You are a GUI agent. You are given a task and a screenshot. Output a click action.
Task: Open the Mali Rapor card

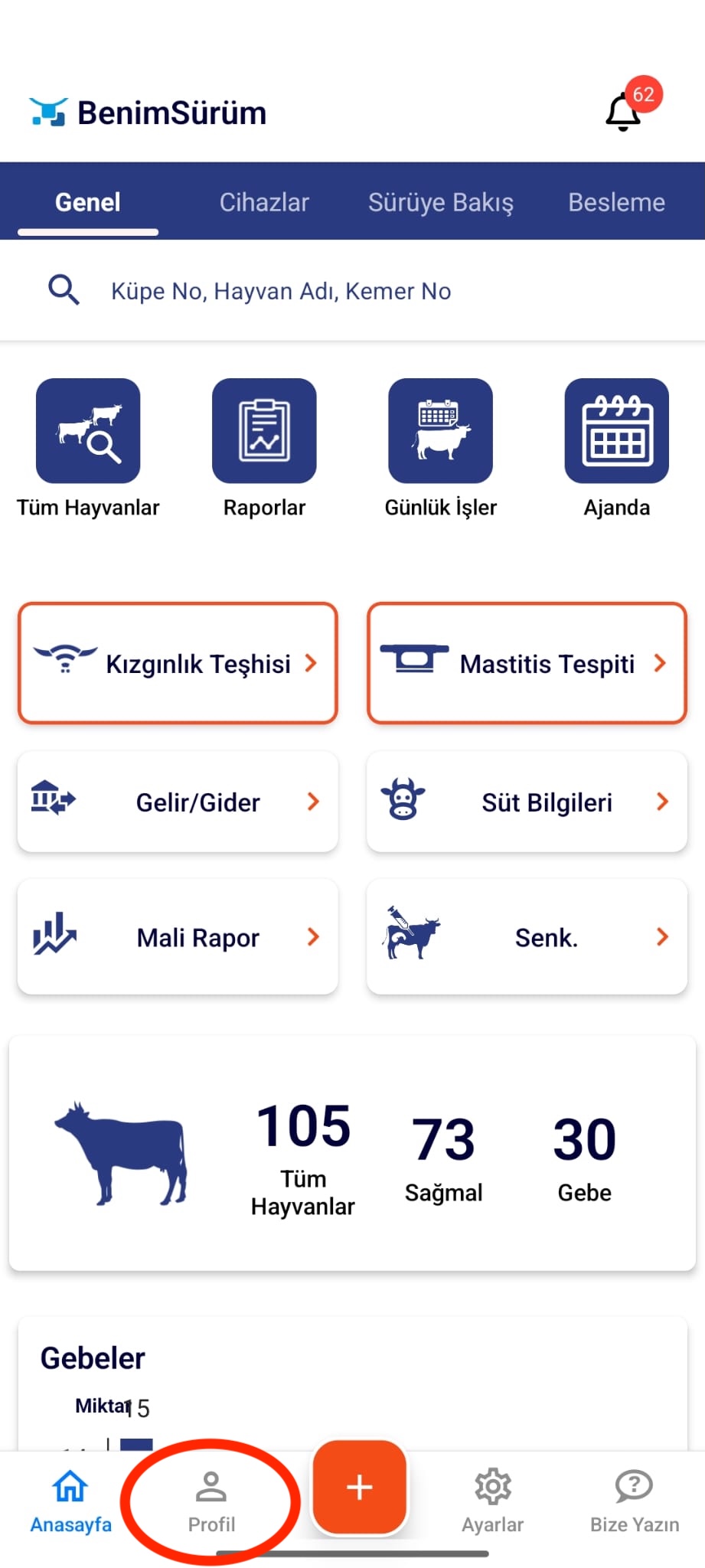(178, 937)
